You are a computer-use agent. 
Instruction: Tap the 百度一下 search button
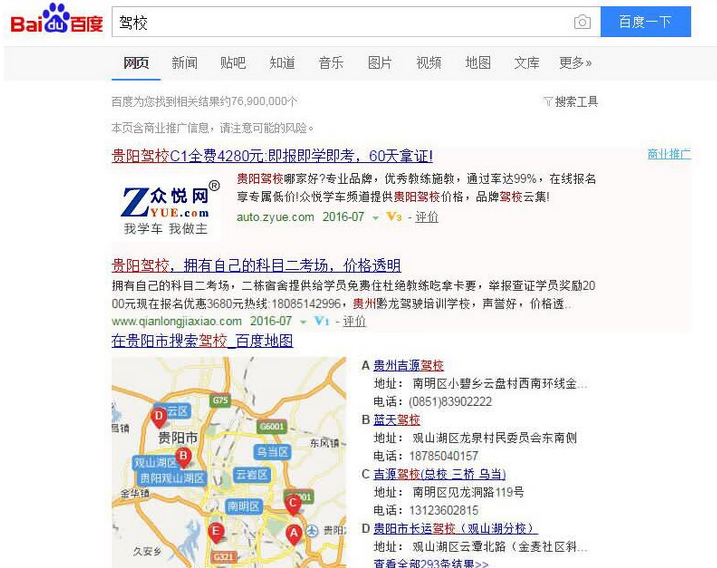tap(645, 22)
